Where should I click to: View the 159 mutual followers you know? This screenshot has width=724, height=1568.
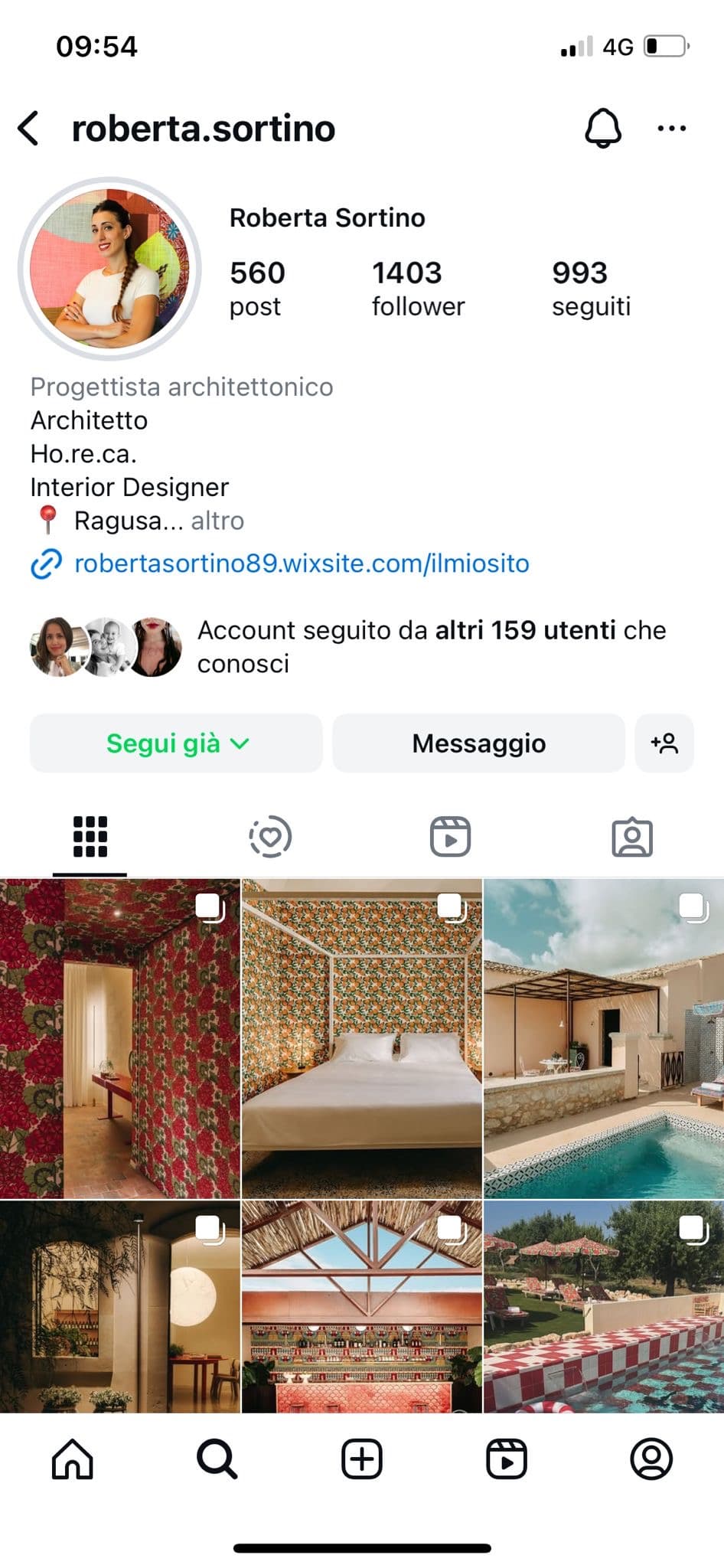pos(348,647)
